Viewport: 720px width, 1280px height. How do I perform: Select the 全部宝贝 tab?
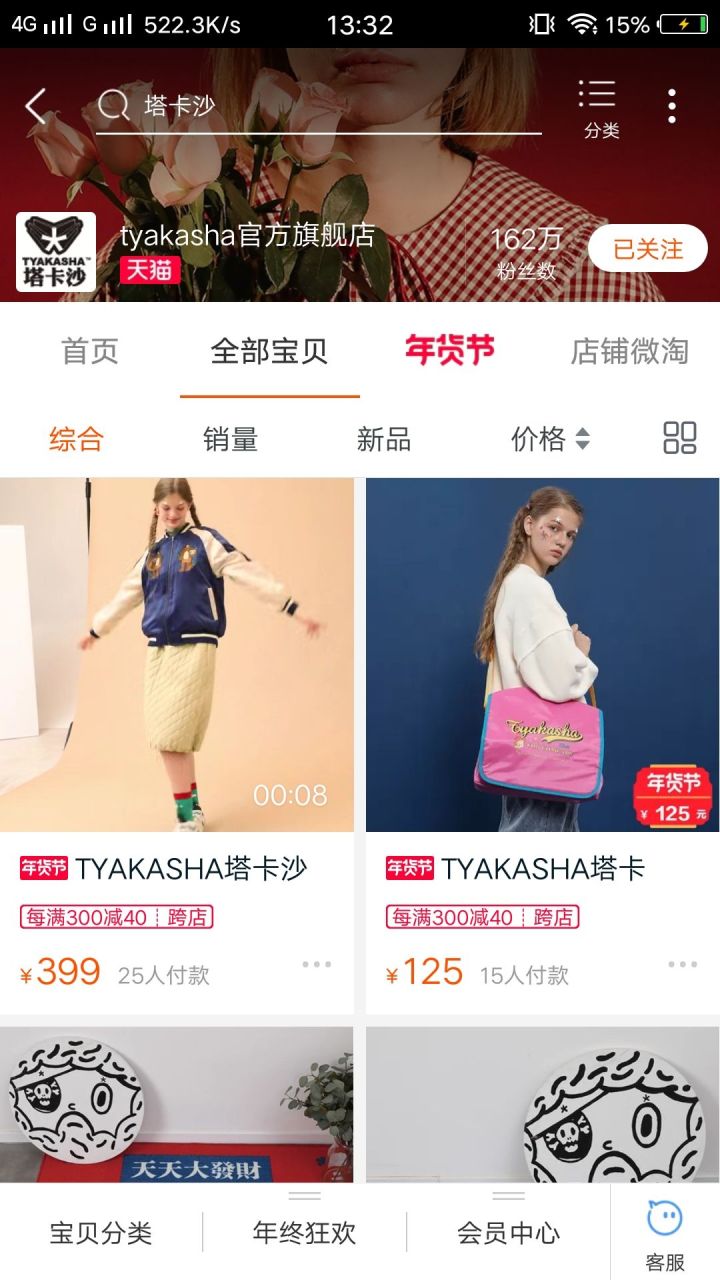pos(269,351)
